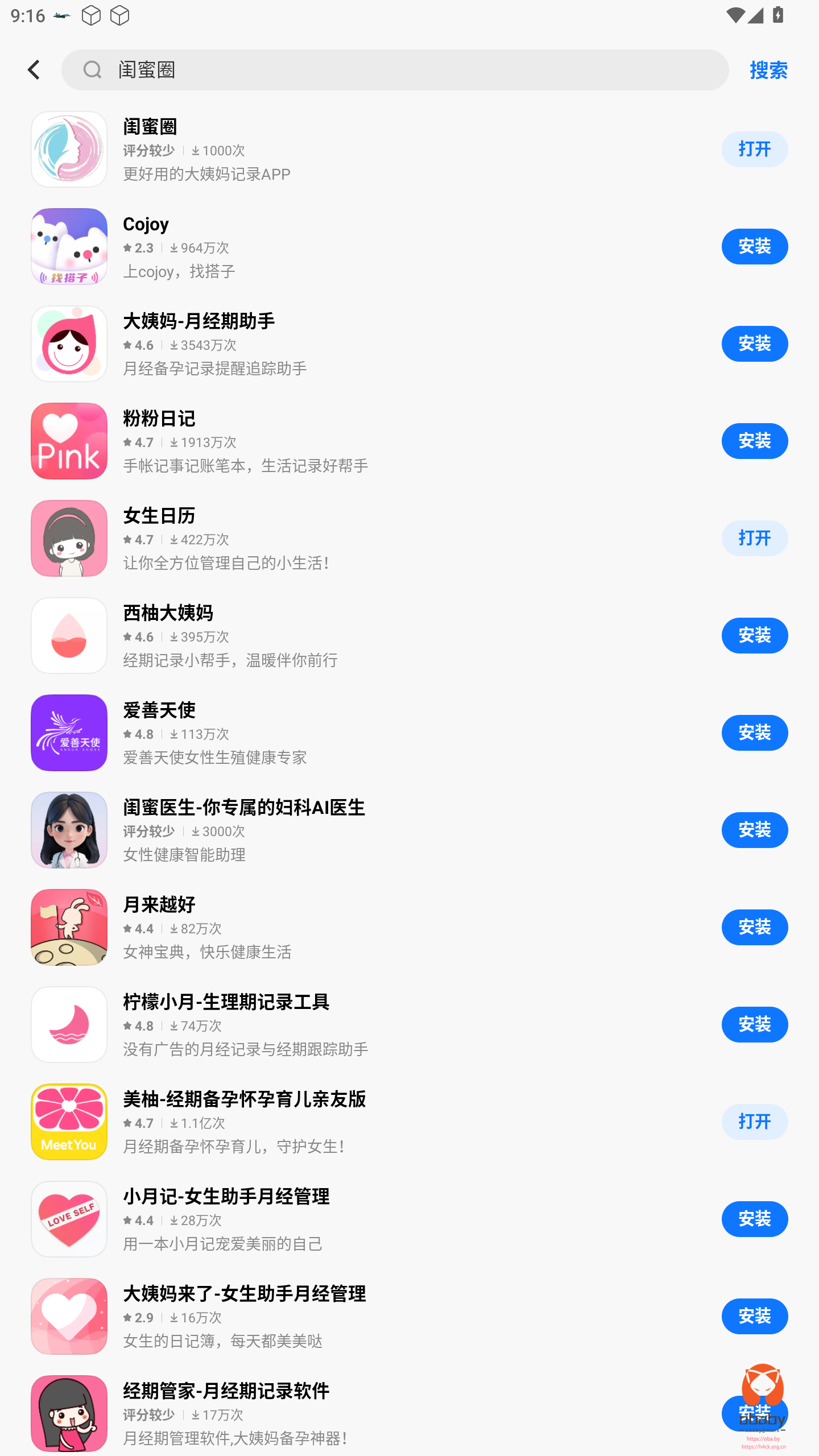View the 粉粉日记 app details page

(341, 441)
